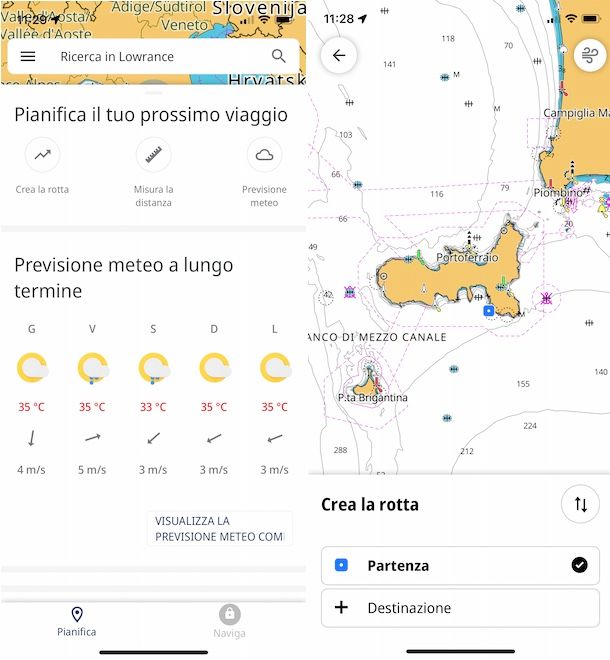Open Previsione meteo
The height and width of the screenshot is (660, 610).
click(x=264, y=166)
